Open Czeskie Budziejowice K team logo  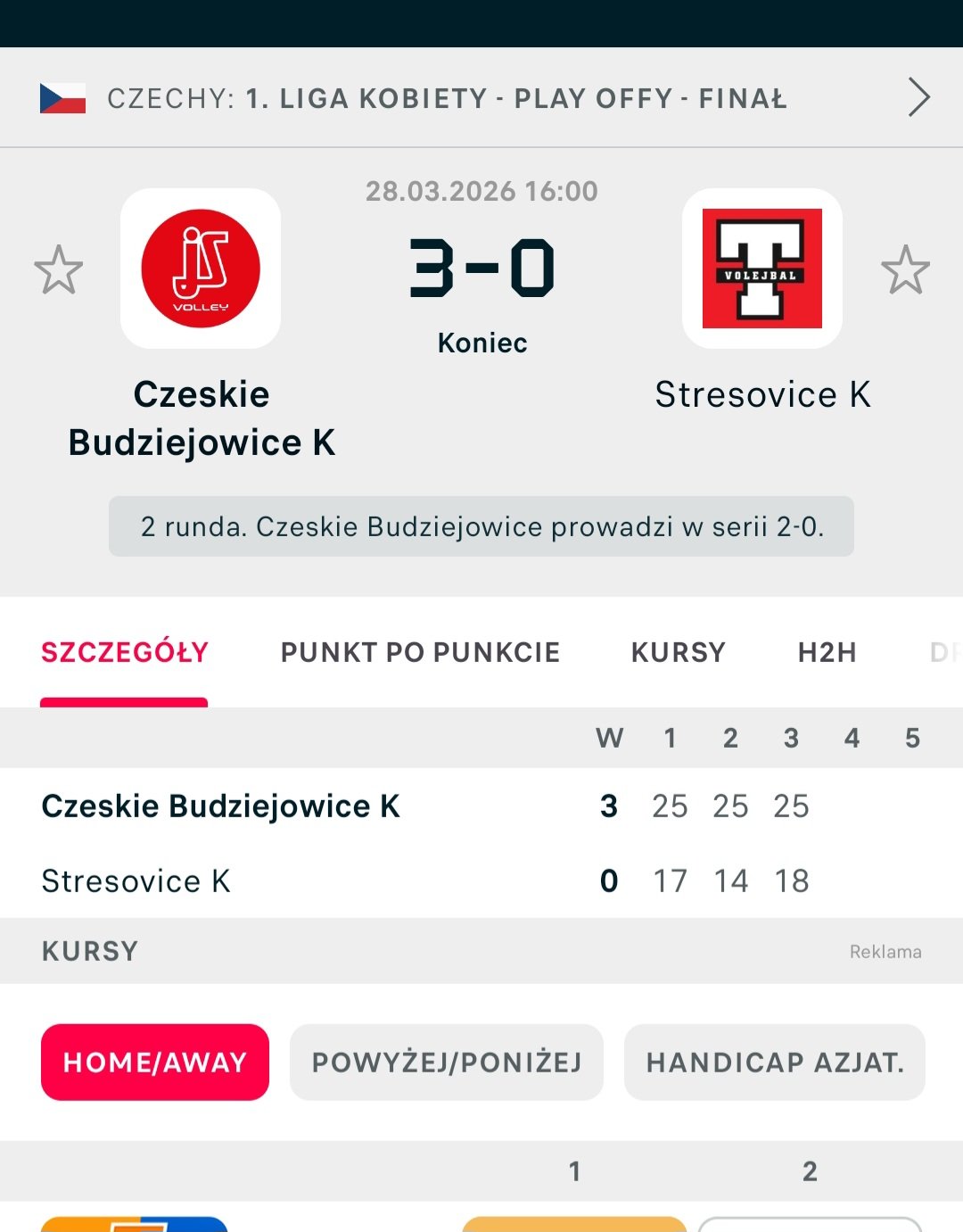(x=201, y=269)
